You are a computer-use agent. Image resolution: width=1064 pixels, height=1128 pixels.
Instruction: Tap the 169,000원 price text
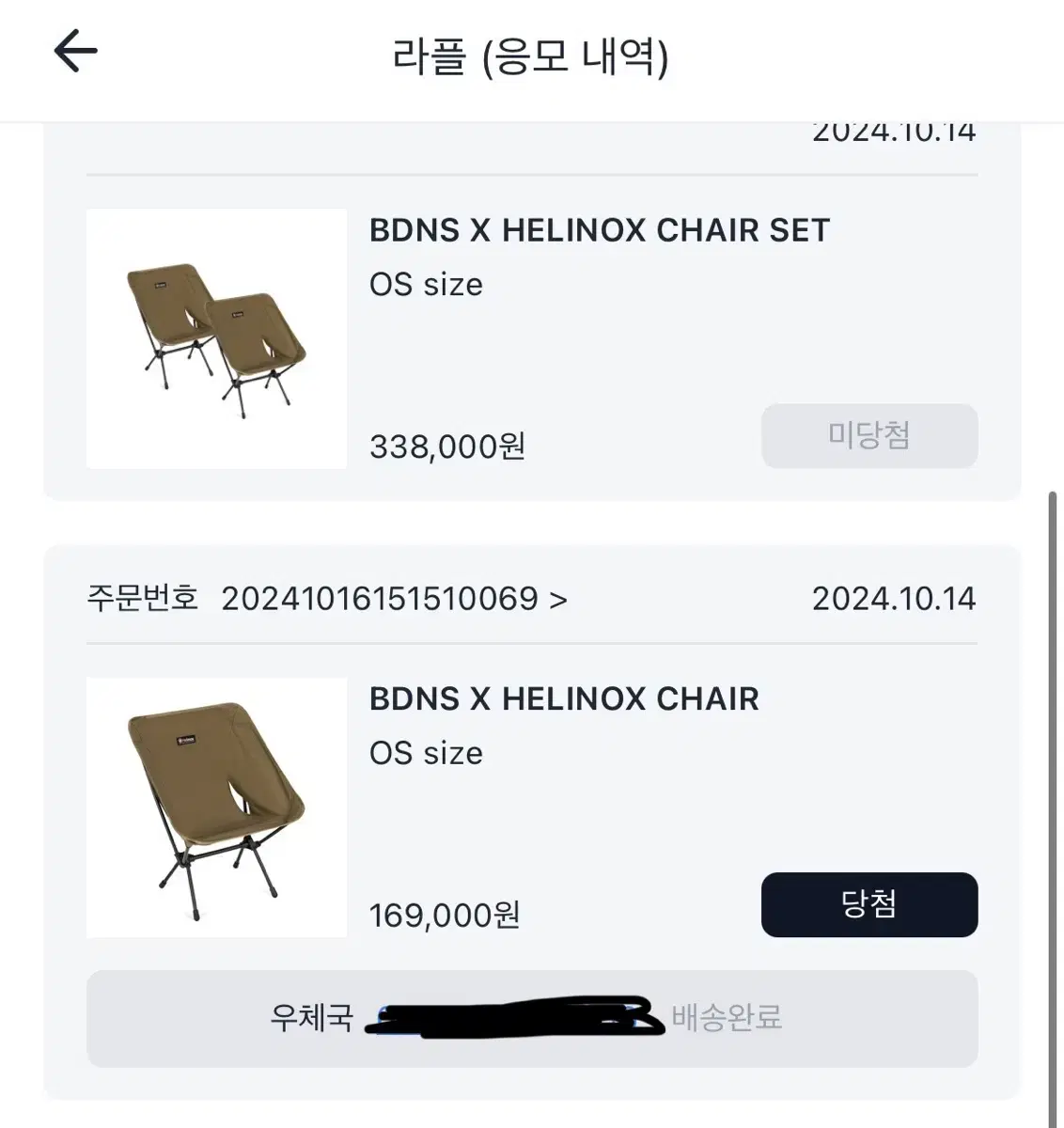point(446,914)
